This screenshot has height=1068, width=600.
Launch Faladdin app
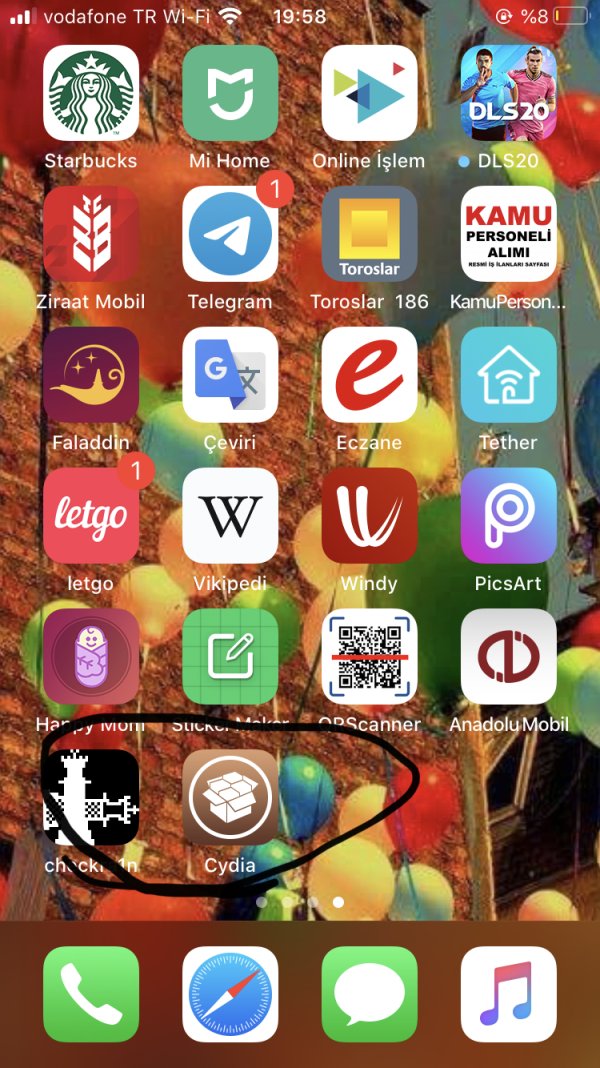pyautogui.click(x=91, y=375)
